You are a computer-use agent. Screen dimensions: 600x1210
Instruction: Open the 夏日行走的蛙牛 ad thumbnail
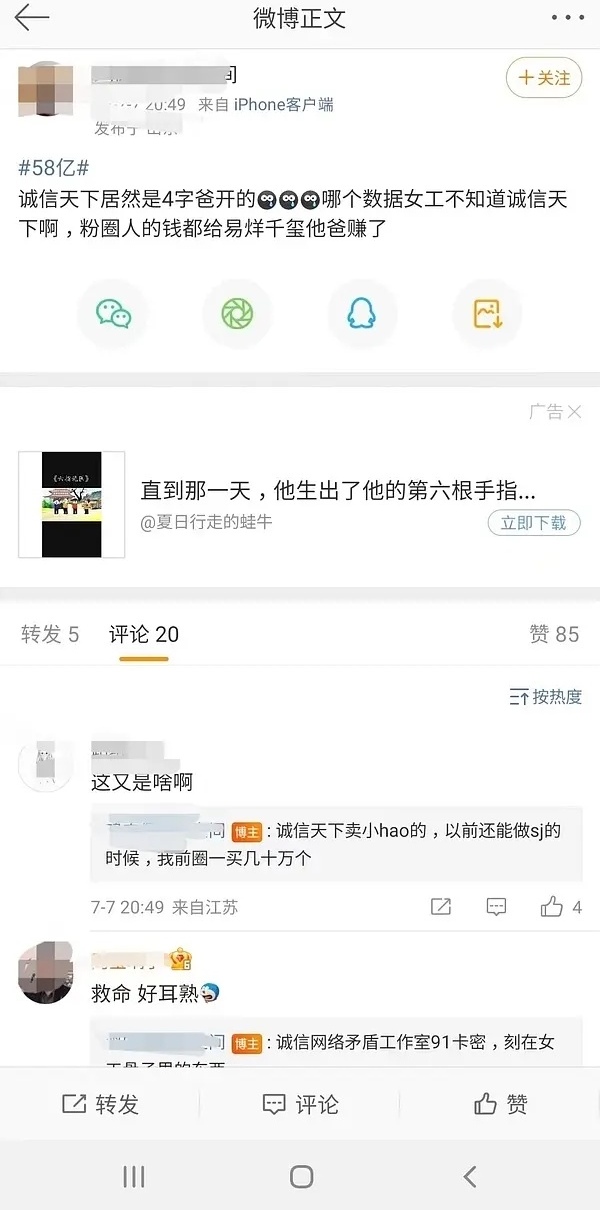pyautogui.click(x=72, y=504)
